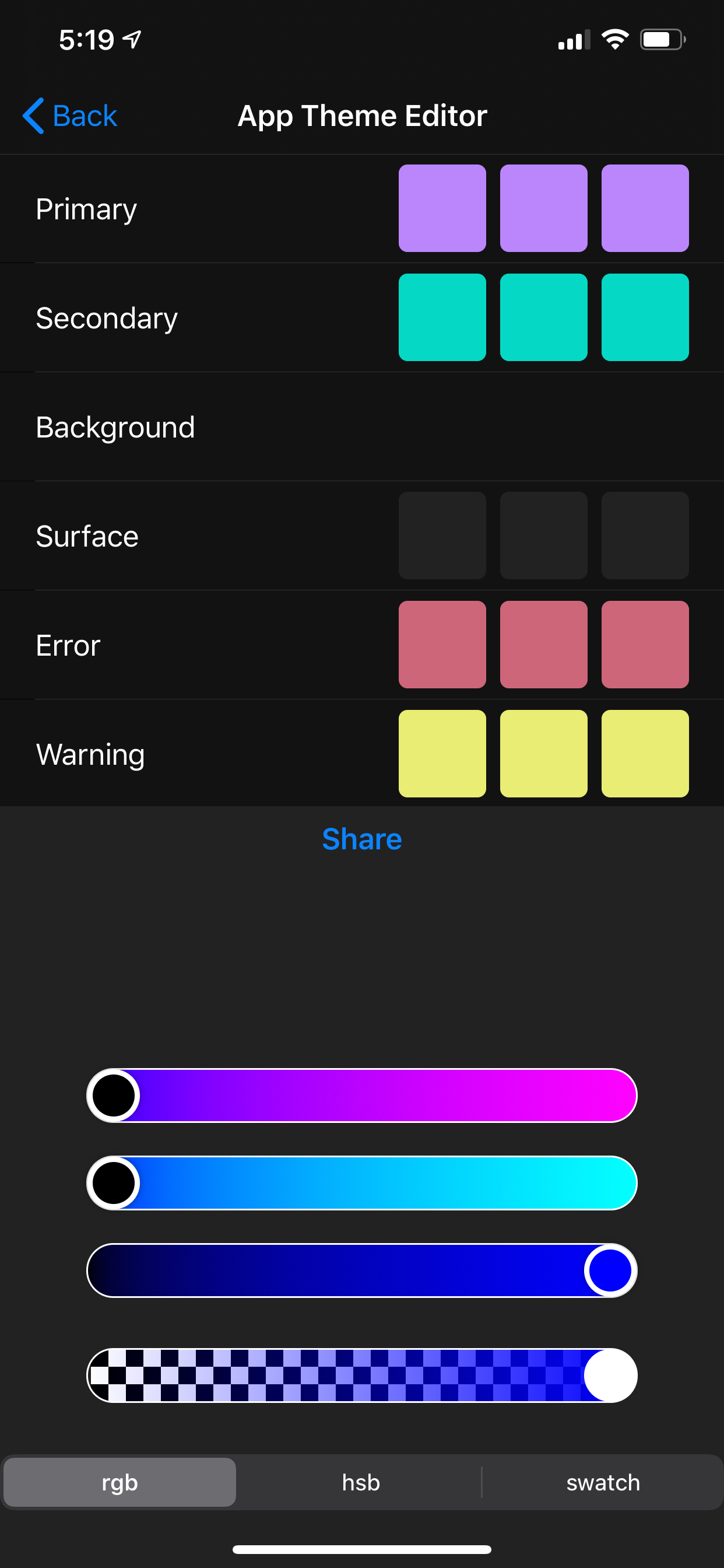Select the middle Secondary teal swatch
Image resolution: width=724 pixels, height=1568 pixels.
(x=543, y=317)
